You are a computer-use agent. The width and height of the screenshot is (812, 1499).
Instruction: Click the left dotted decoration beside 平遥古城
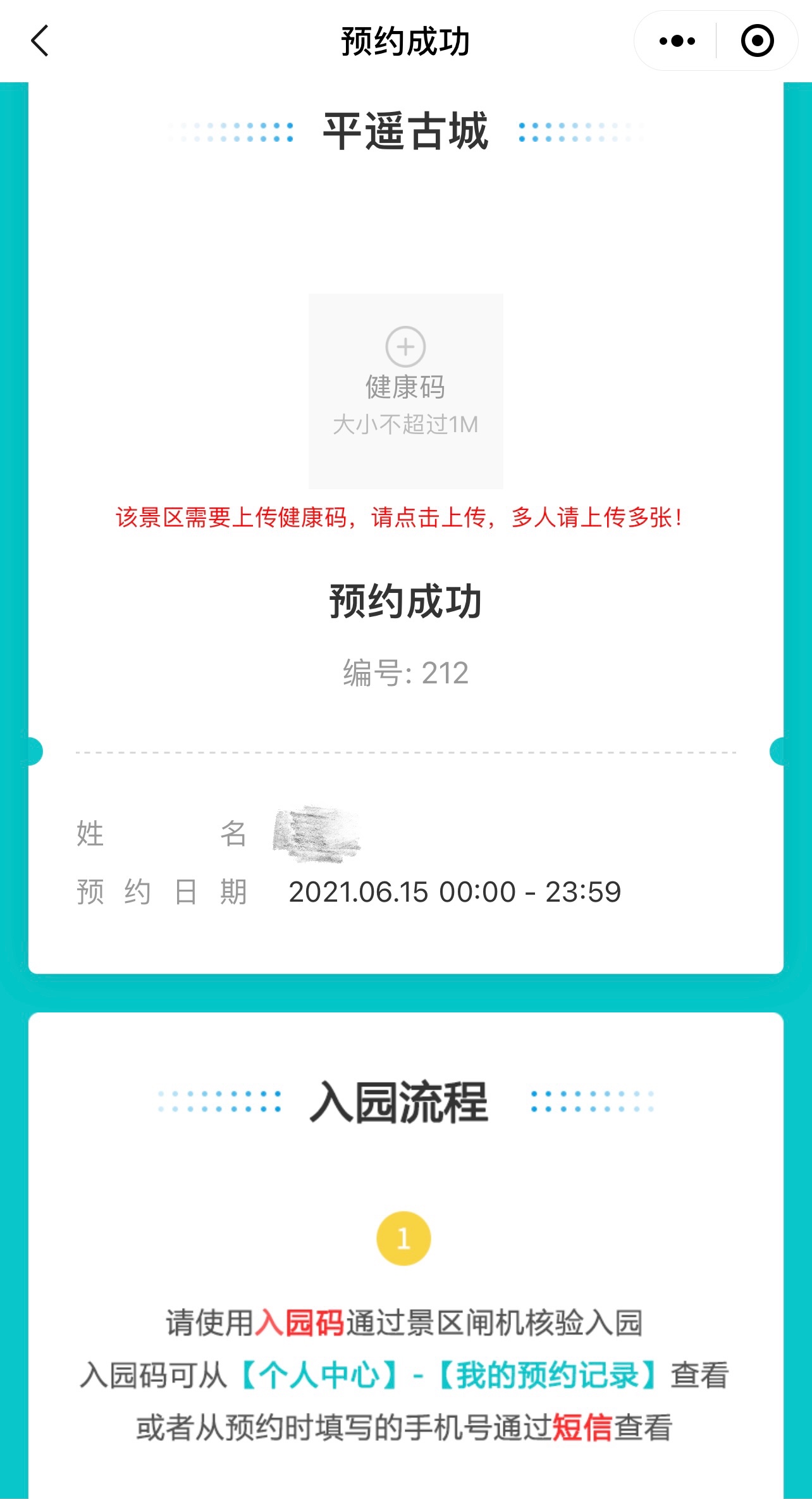231,131
